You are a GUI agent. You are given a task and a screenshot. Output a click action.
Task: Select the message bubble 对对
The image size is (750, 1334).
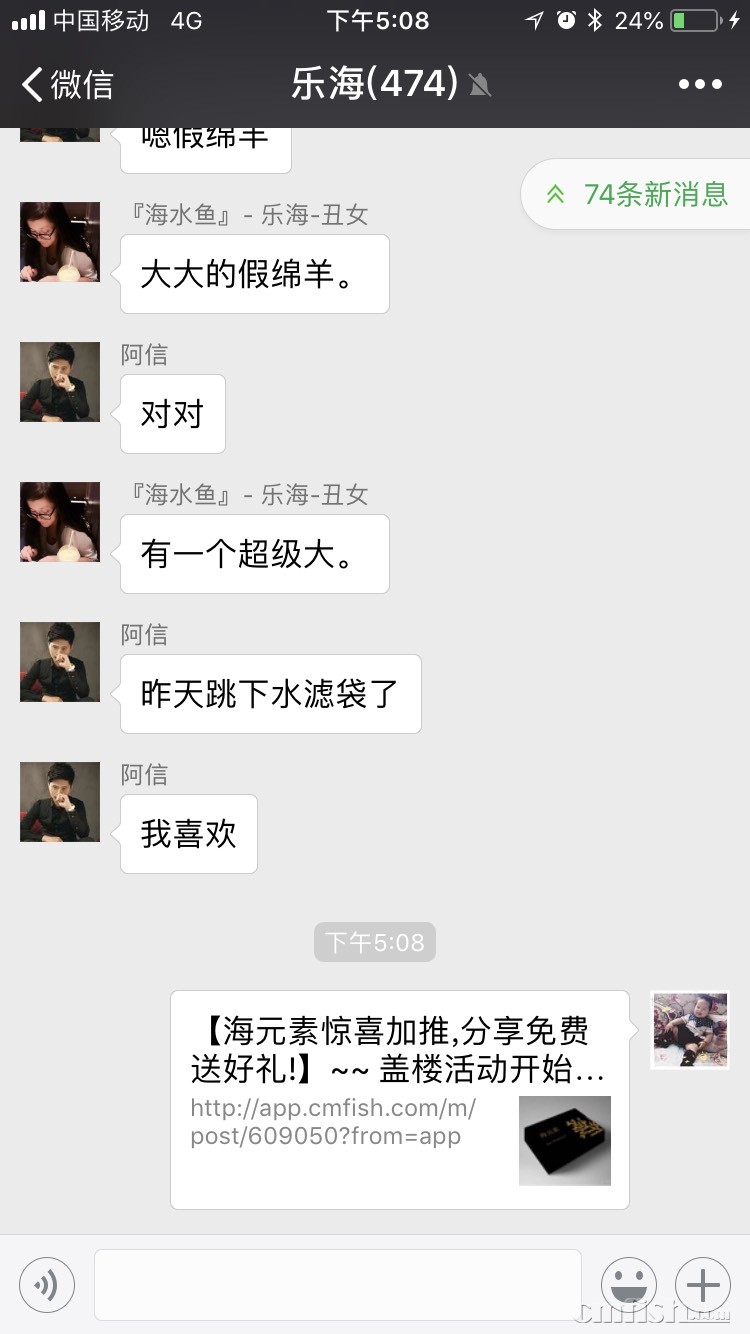coord(172,413)
